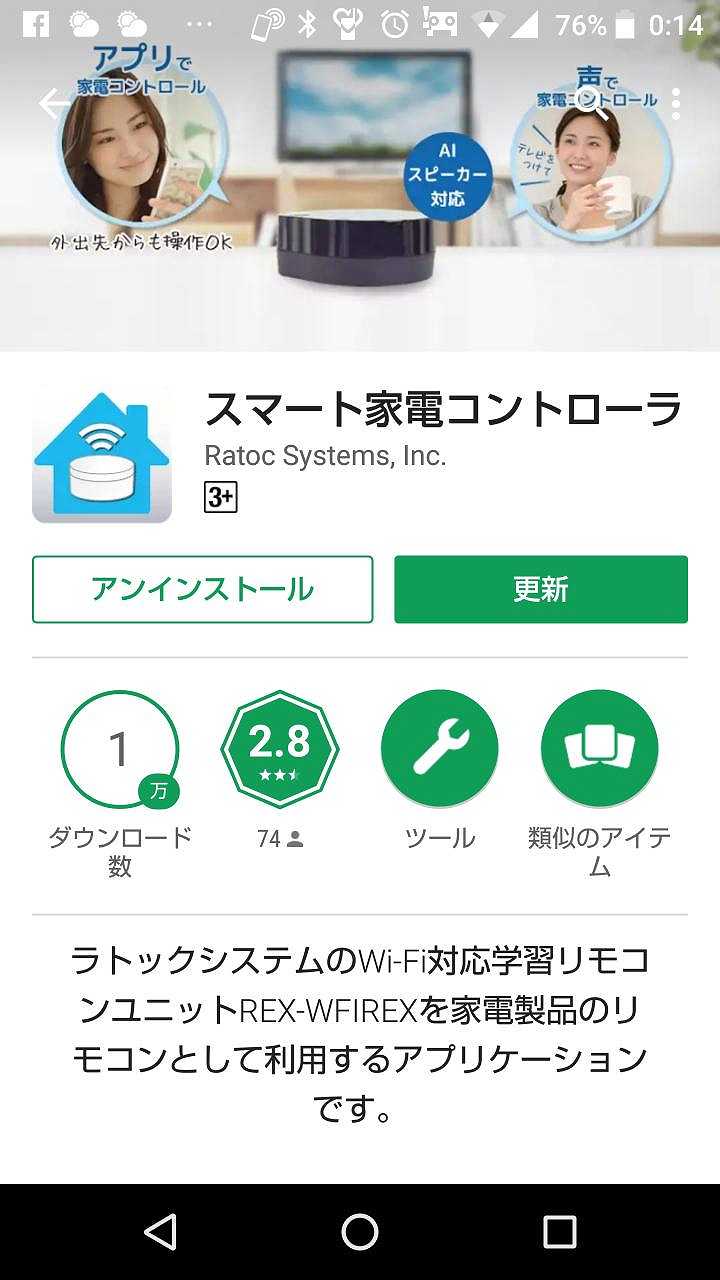Tap the 更新 button to update

click(541, 589)
